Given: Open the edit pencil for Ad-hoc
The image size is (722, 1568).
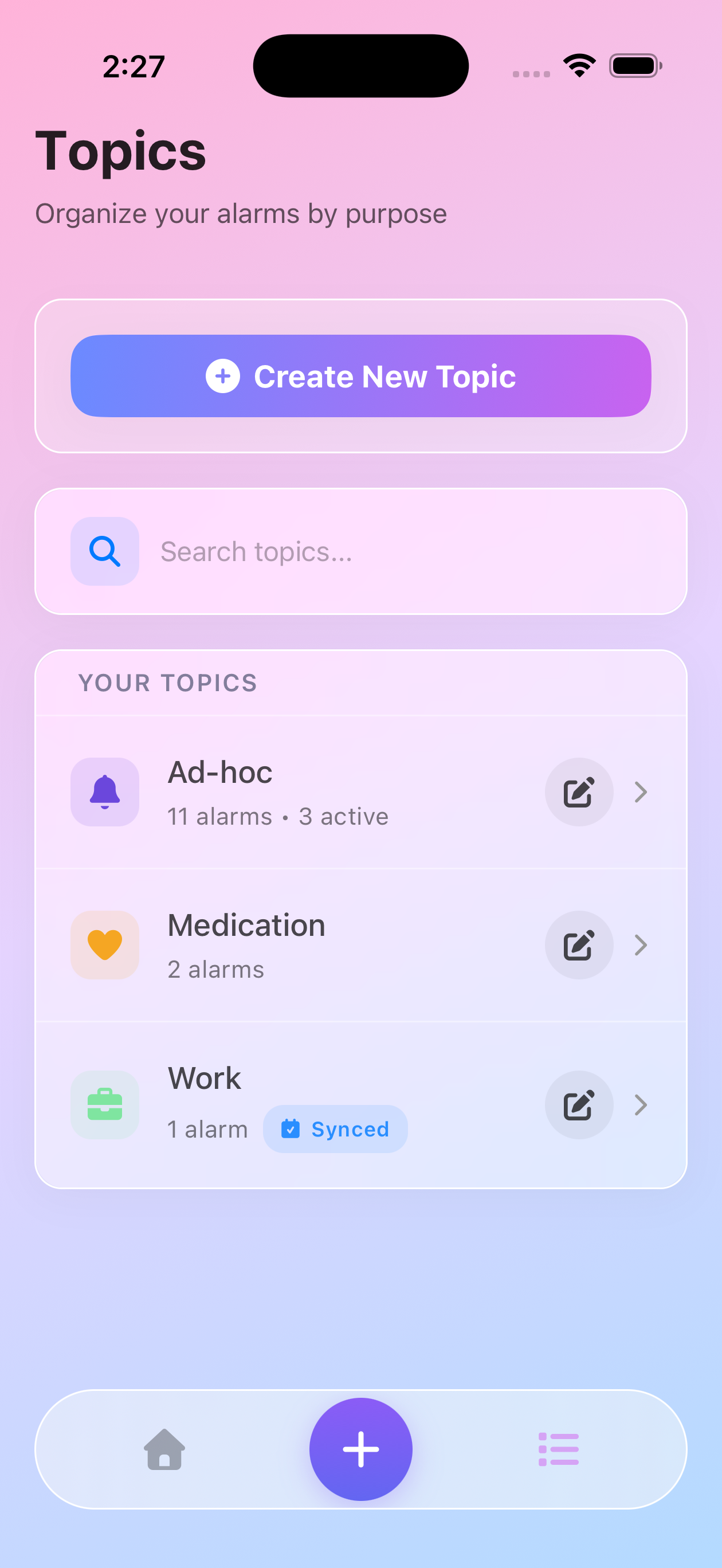Looking at the screenshot, I should [x=578, y=792].
